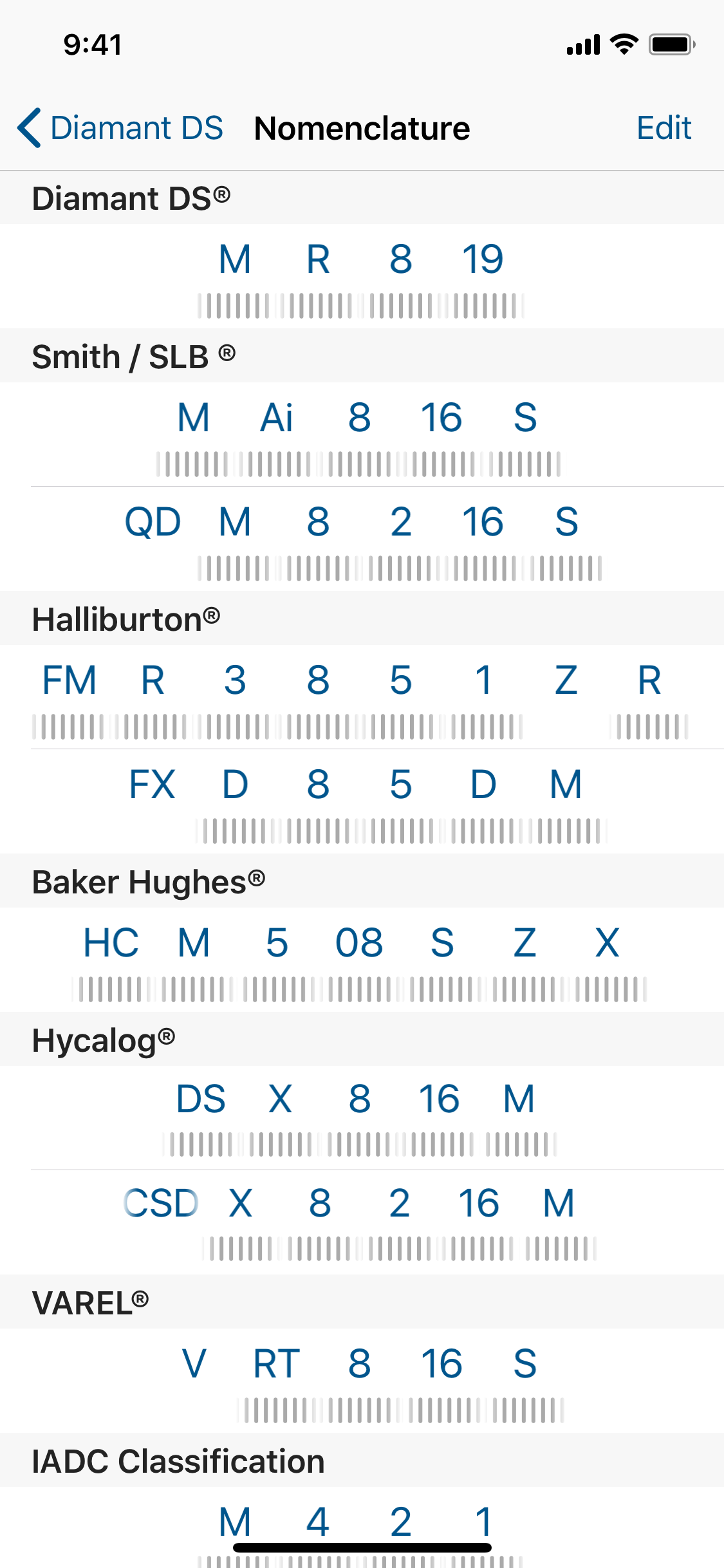
Task: Change the CSD value in Hycalog second row
Action: [160, 1202]
